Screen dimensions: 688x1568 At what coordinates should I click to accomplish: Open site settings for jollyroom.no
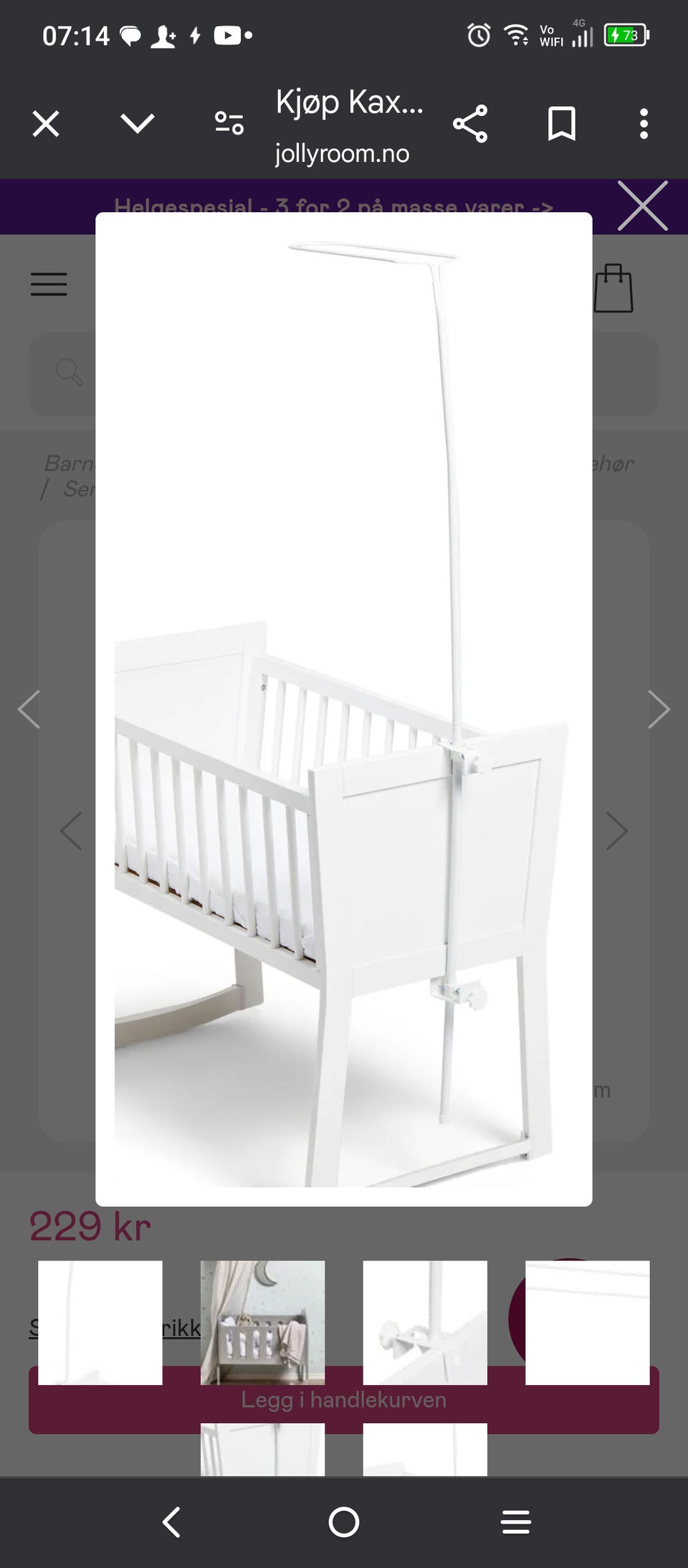(229, 124)
